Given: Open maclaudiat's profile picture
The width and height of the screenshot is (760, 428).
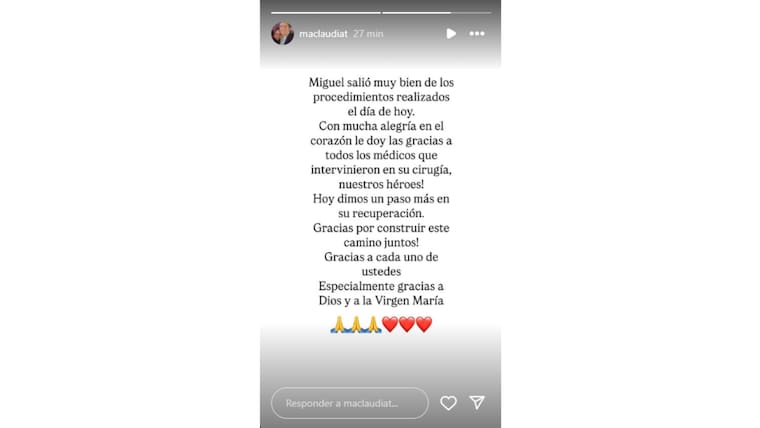Looking at the screenshot, I should click(x=282, y=33).
